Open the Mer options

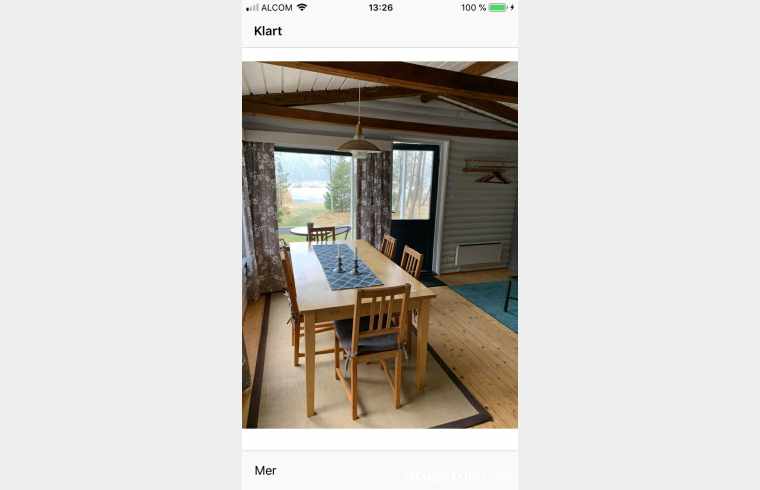(x=265, y=471)
